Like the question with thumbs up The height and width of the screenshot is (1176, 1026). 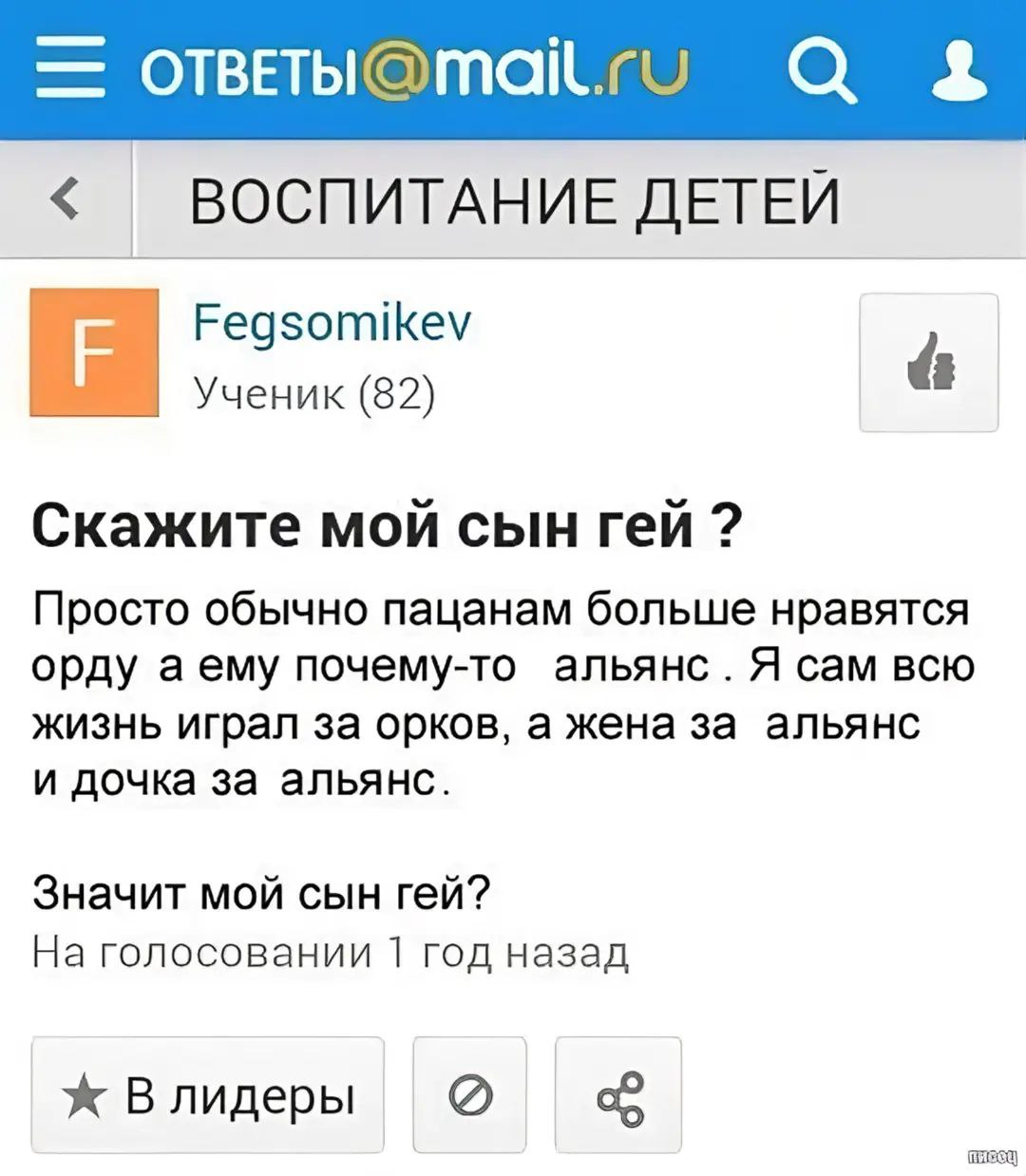928,362
